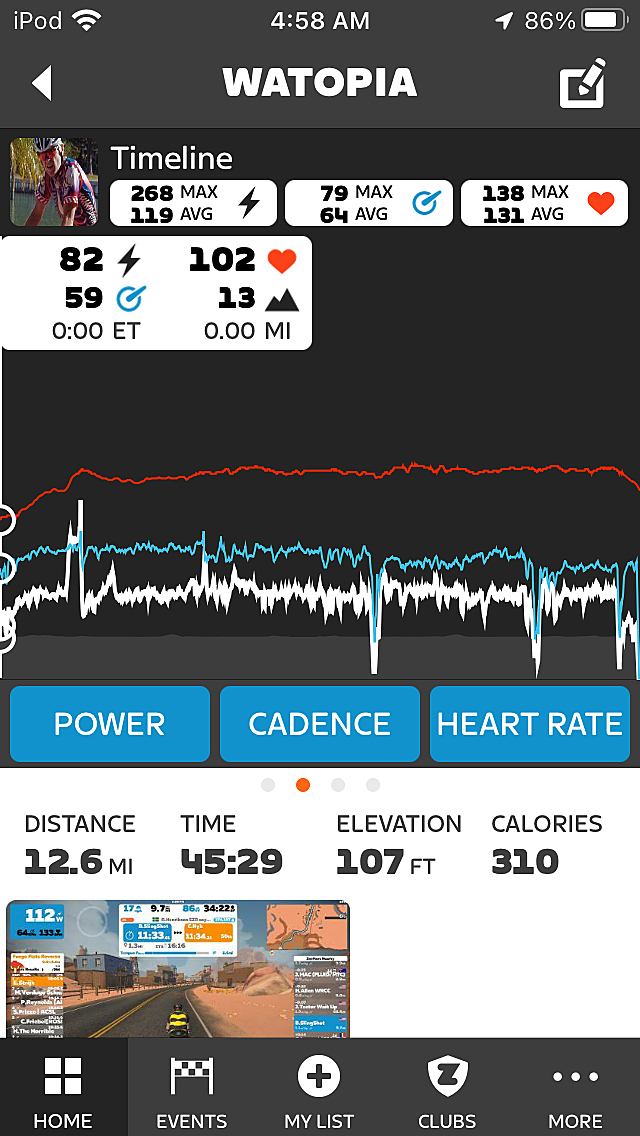Open the ride screenshot thumbnail
Viewport: 640px width, 1136px height.
(178, 969)
